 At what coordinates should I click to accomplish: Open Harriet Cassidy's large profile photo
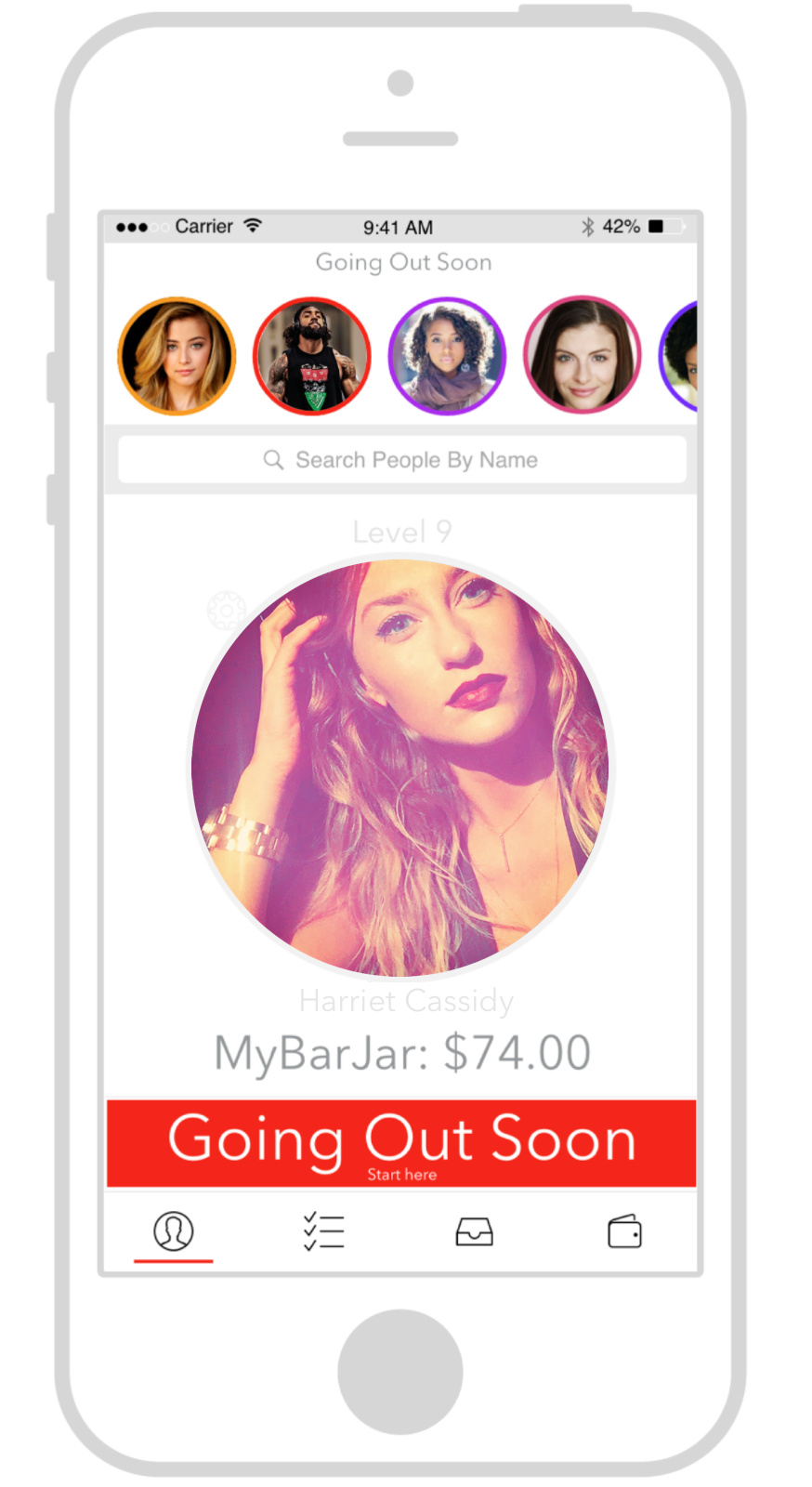pos(400,768)
